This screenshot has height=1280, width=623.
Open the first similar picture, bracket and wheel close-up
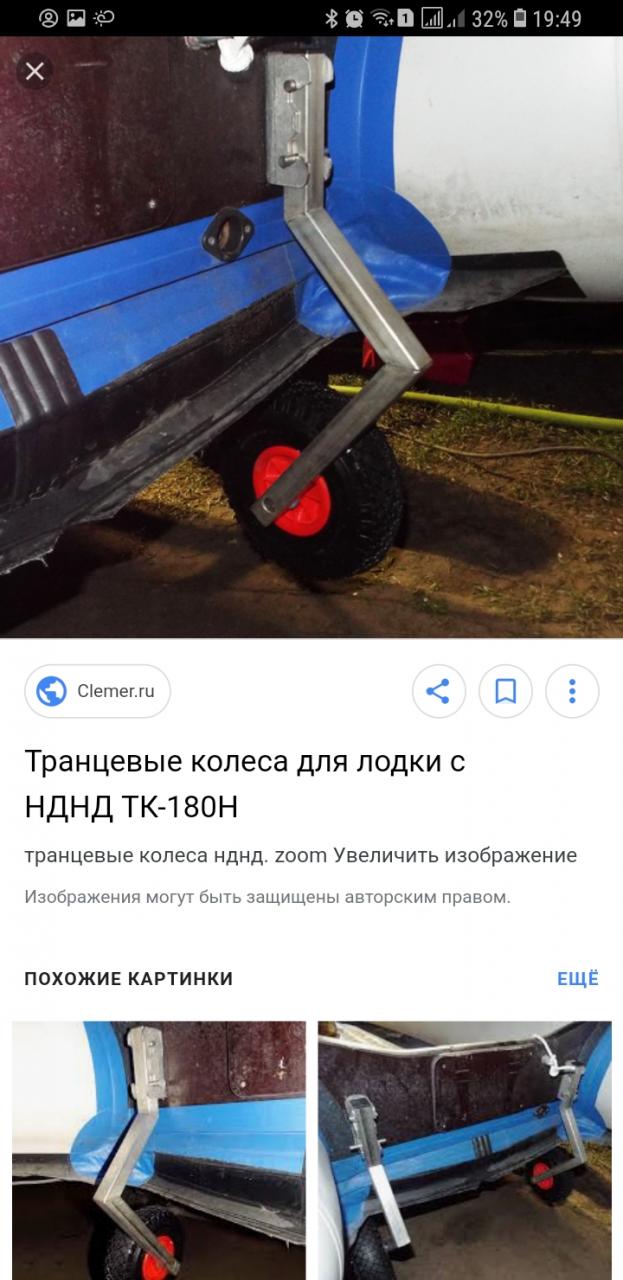point(159,1150)
